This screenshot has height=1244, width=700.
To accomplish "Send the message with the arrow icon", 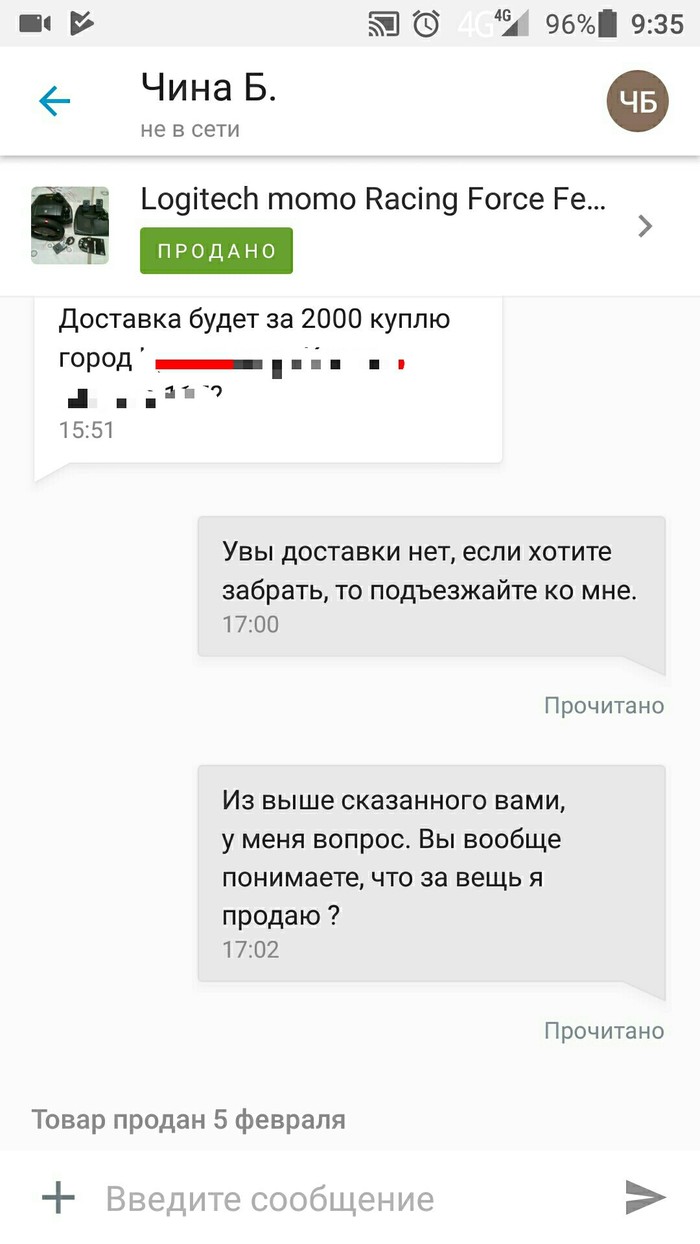I will (645, 1197).
